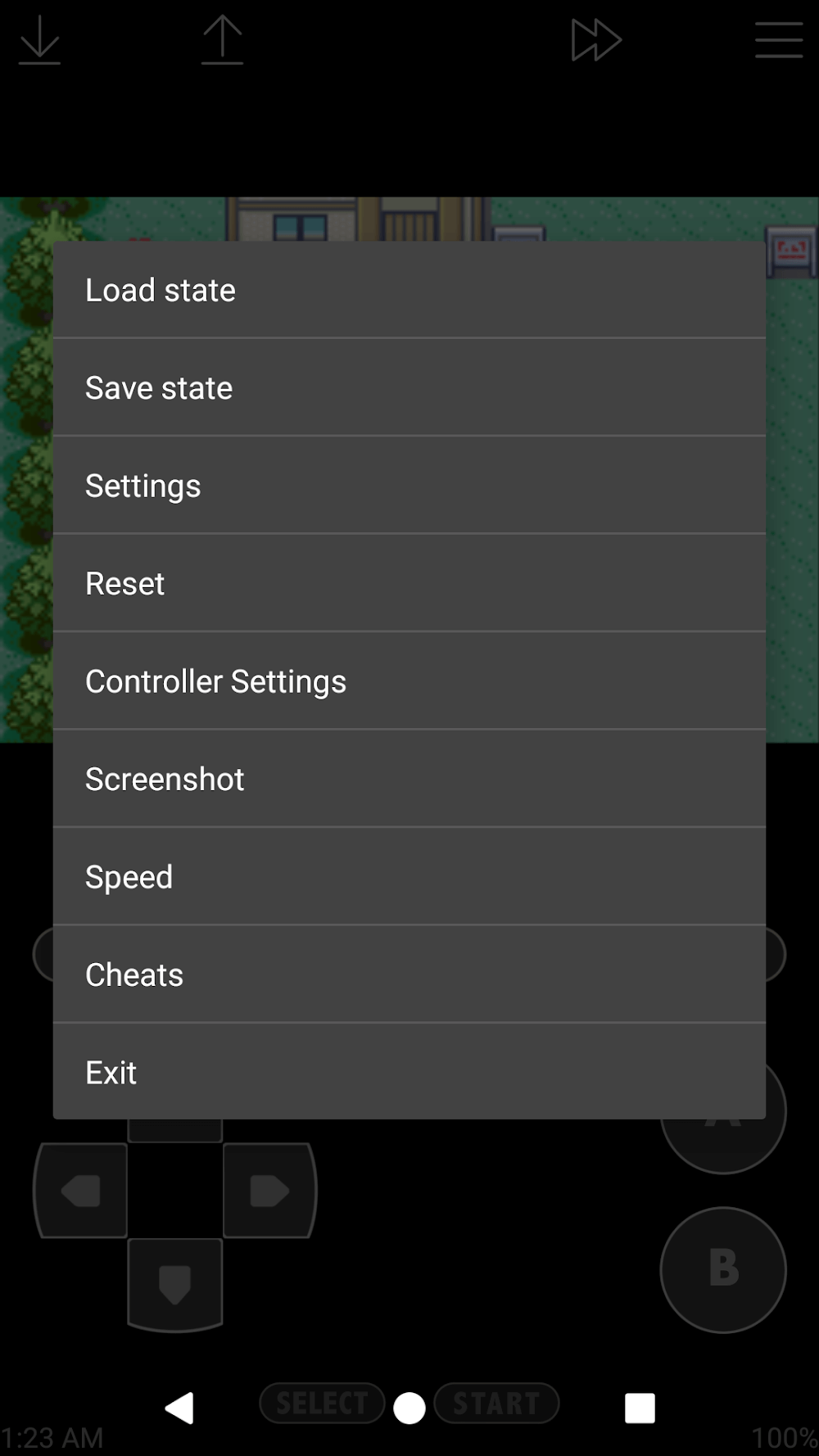Reset the game
Screen dimensions: 819x1456
(409, 583)
